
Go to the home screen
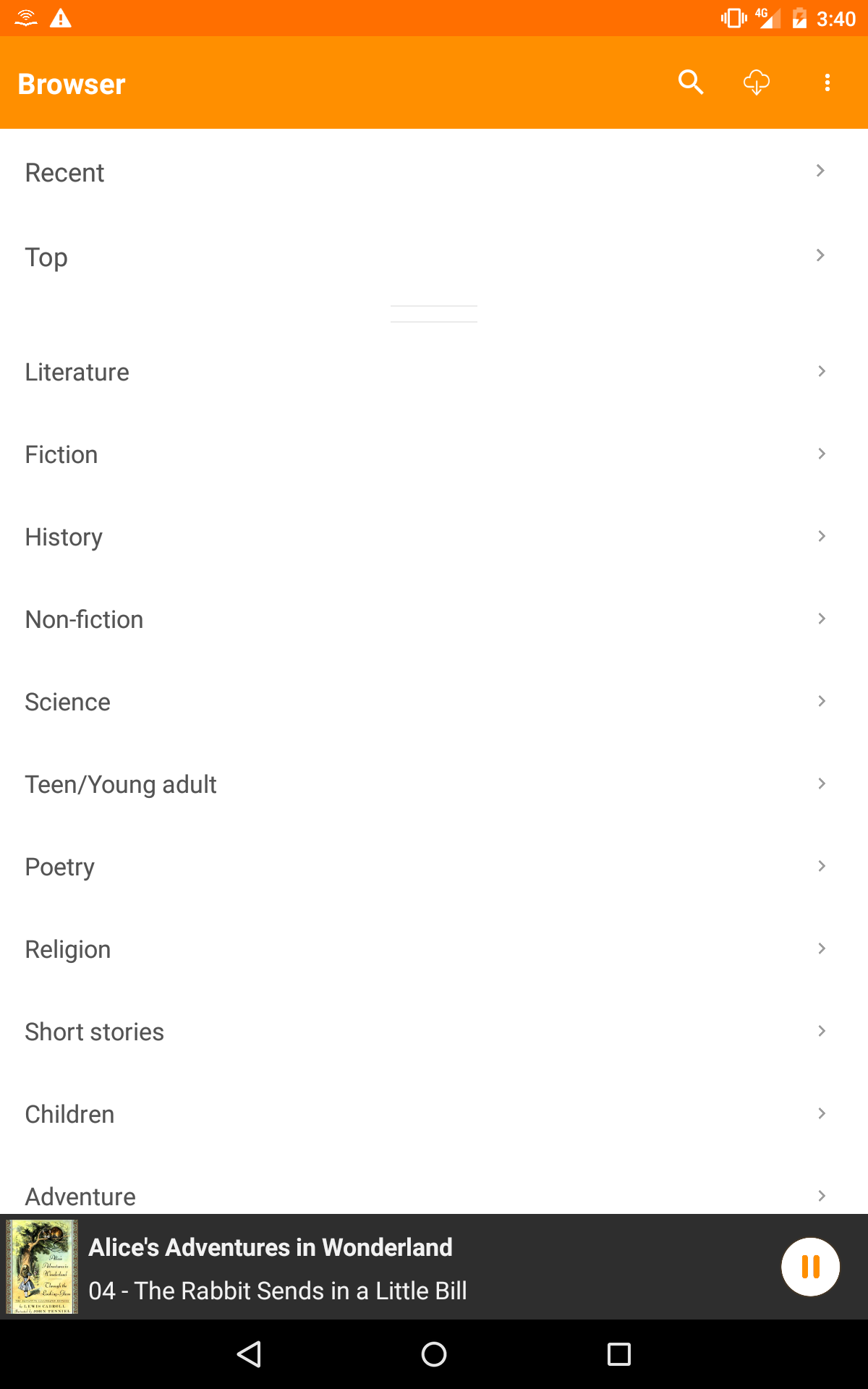pyautogui.click(x=434, y=1354)
